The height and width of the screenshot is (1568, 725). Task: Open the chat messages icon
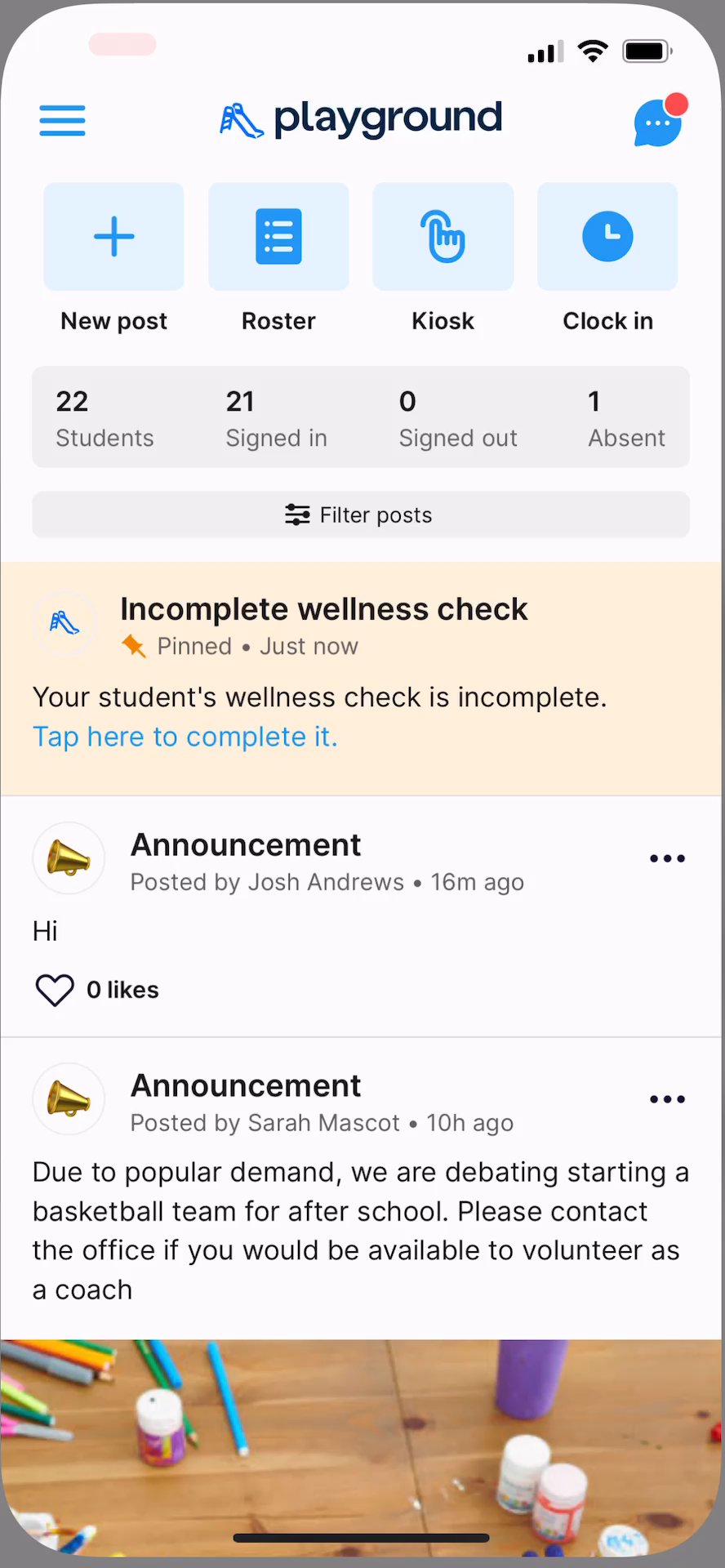[658, 123]
